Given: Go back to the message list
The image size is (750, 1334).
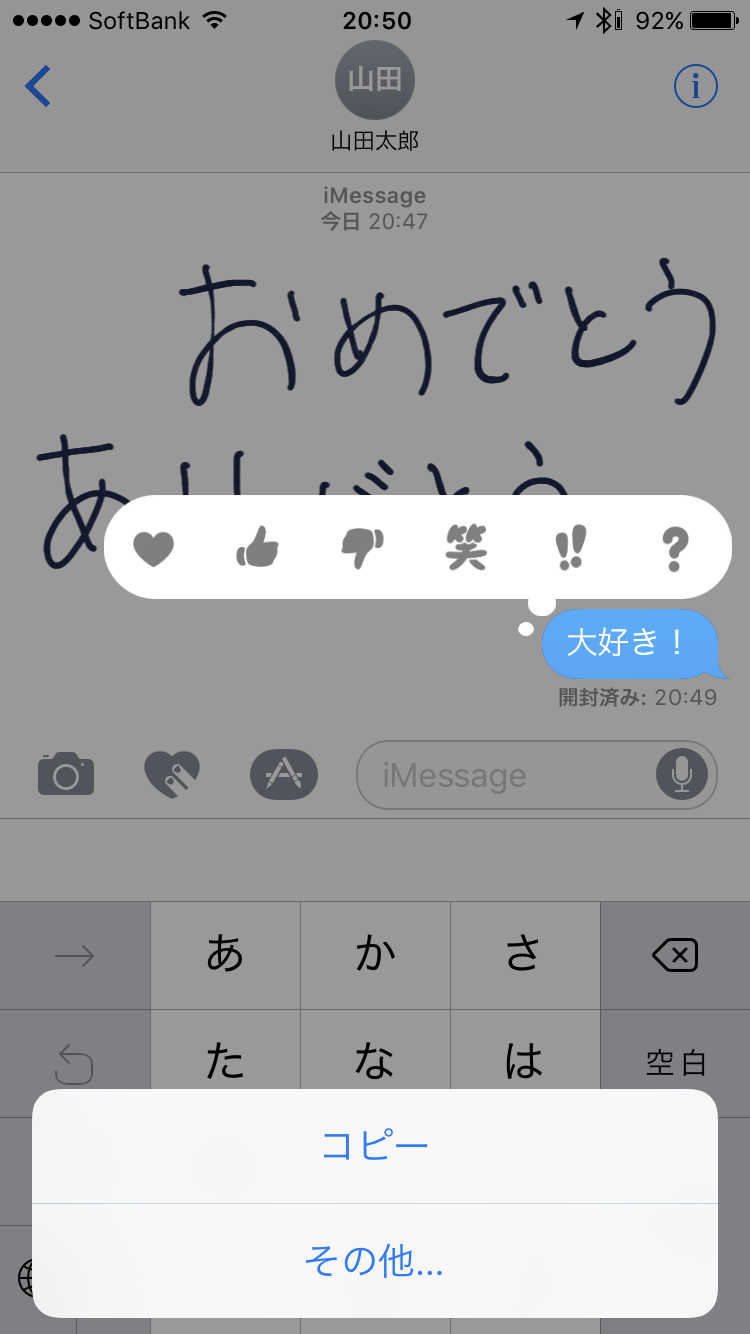Looking at the screenshot, I should [38, 87].
